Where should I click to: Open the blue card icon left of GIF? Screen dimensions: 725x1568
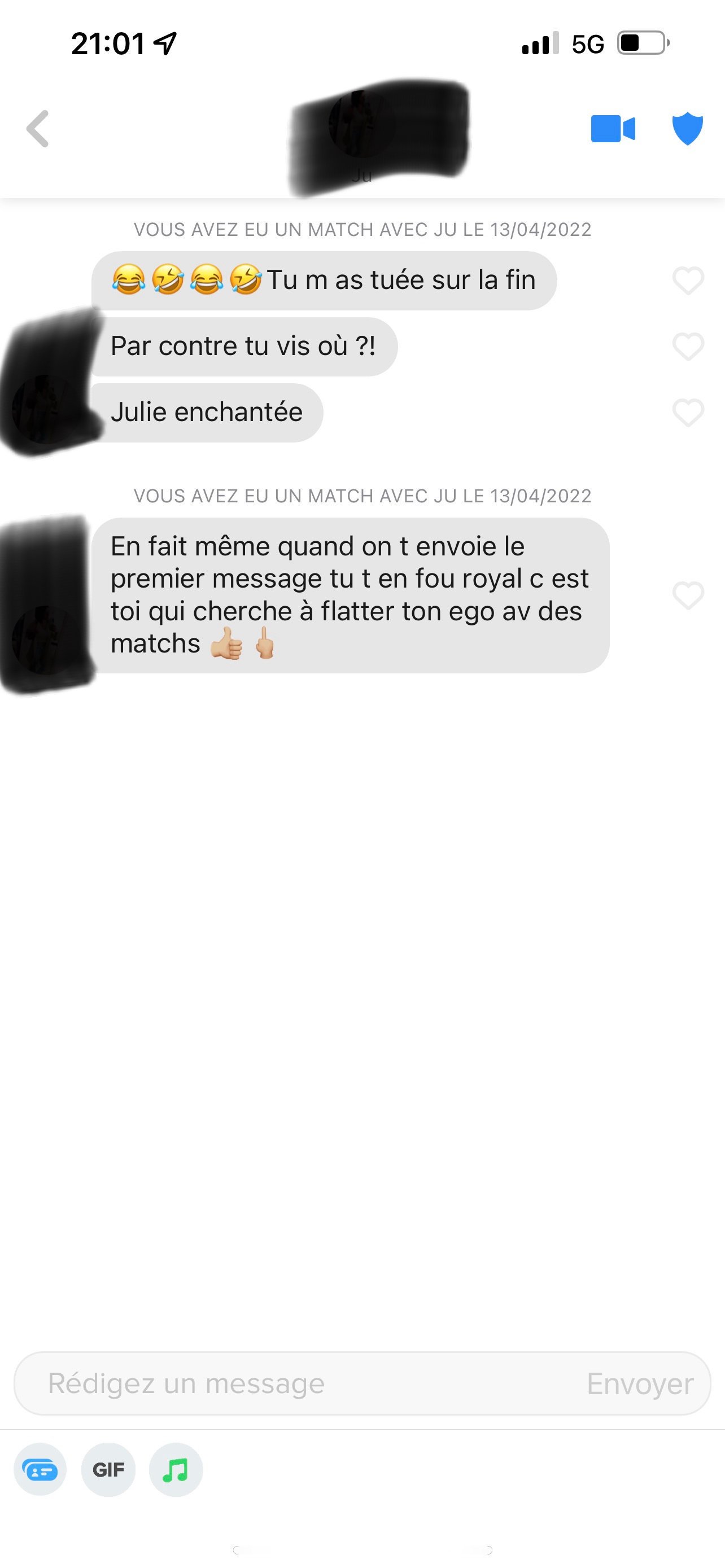click(x=40, y=1469)
